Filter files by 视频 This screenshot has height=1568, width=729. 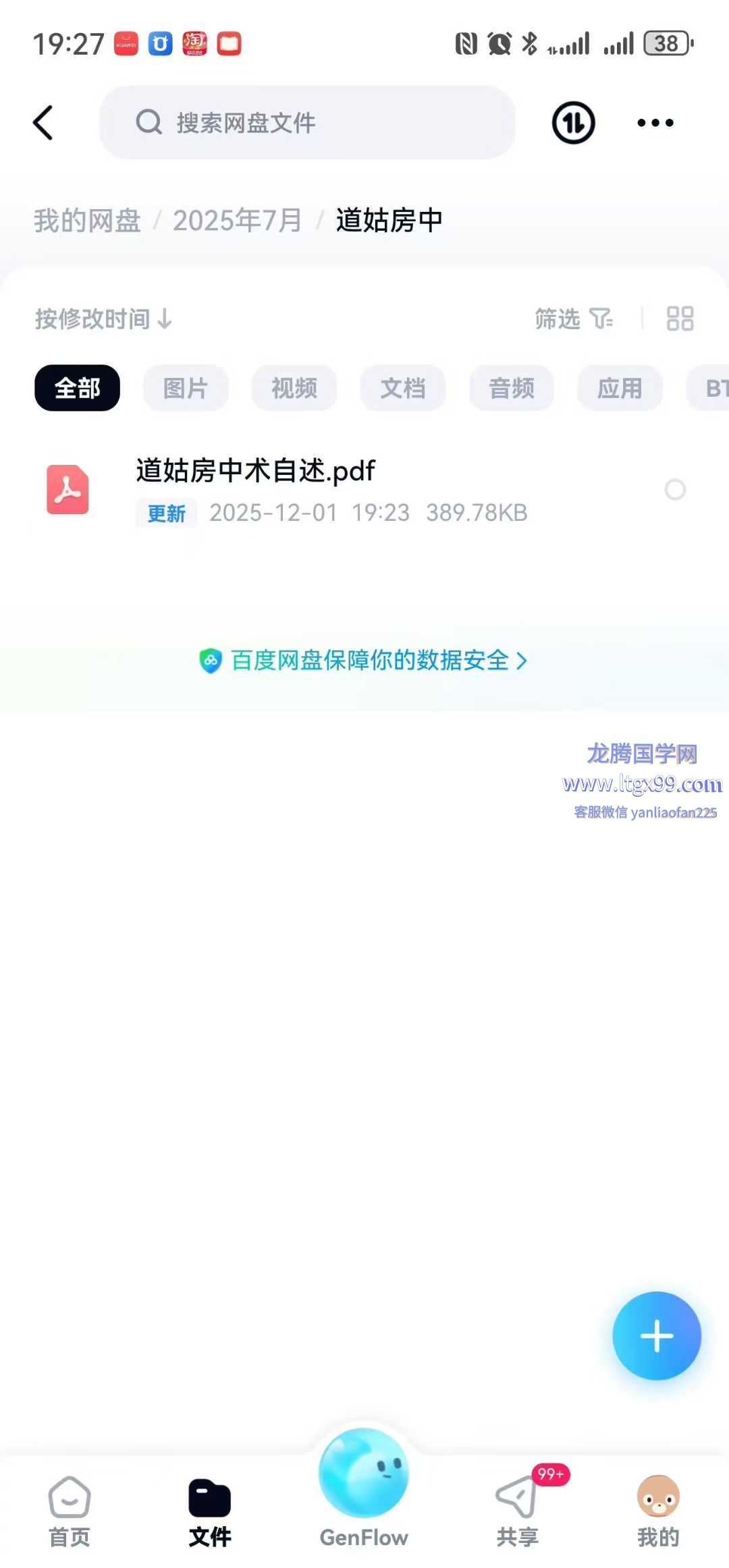[x=294, y=388]
